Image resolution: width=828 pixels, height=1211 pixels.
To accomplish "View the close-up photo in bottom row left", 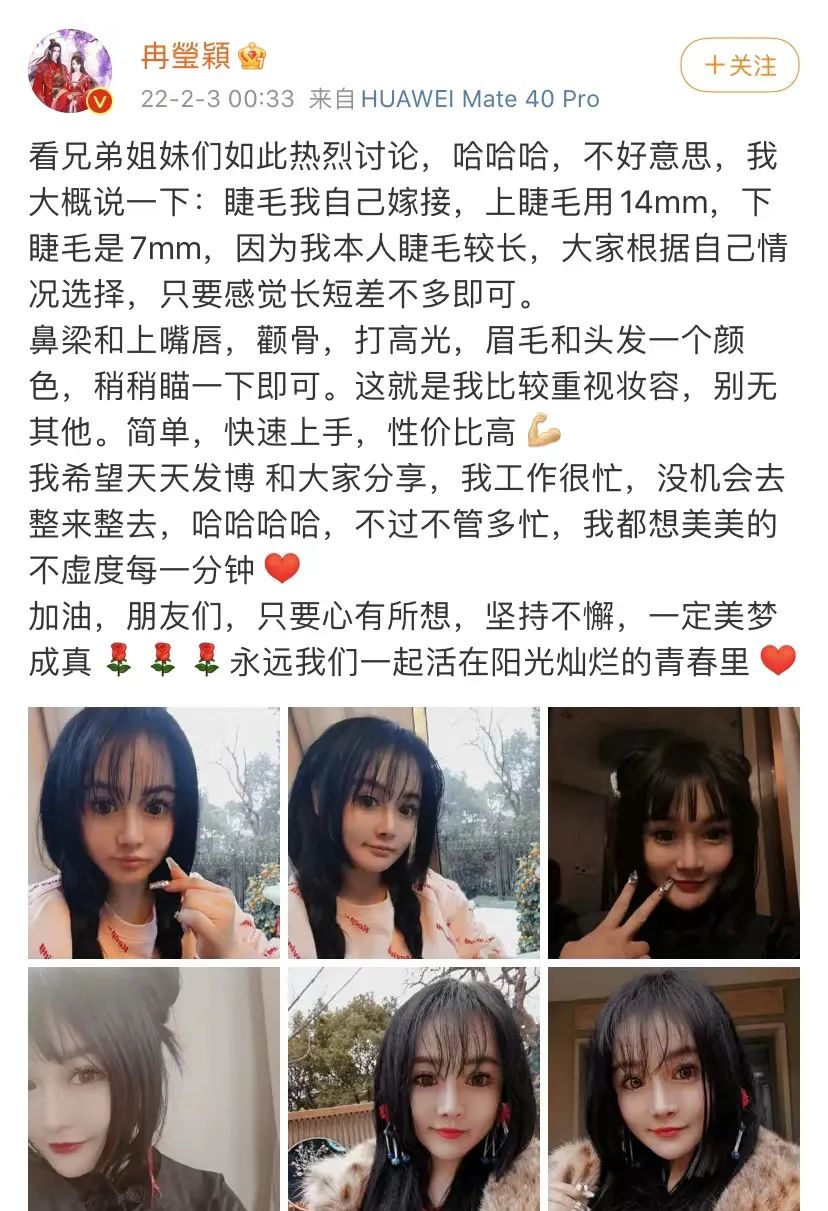I will (x=154, y=1089).
